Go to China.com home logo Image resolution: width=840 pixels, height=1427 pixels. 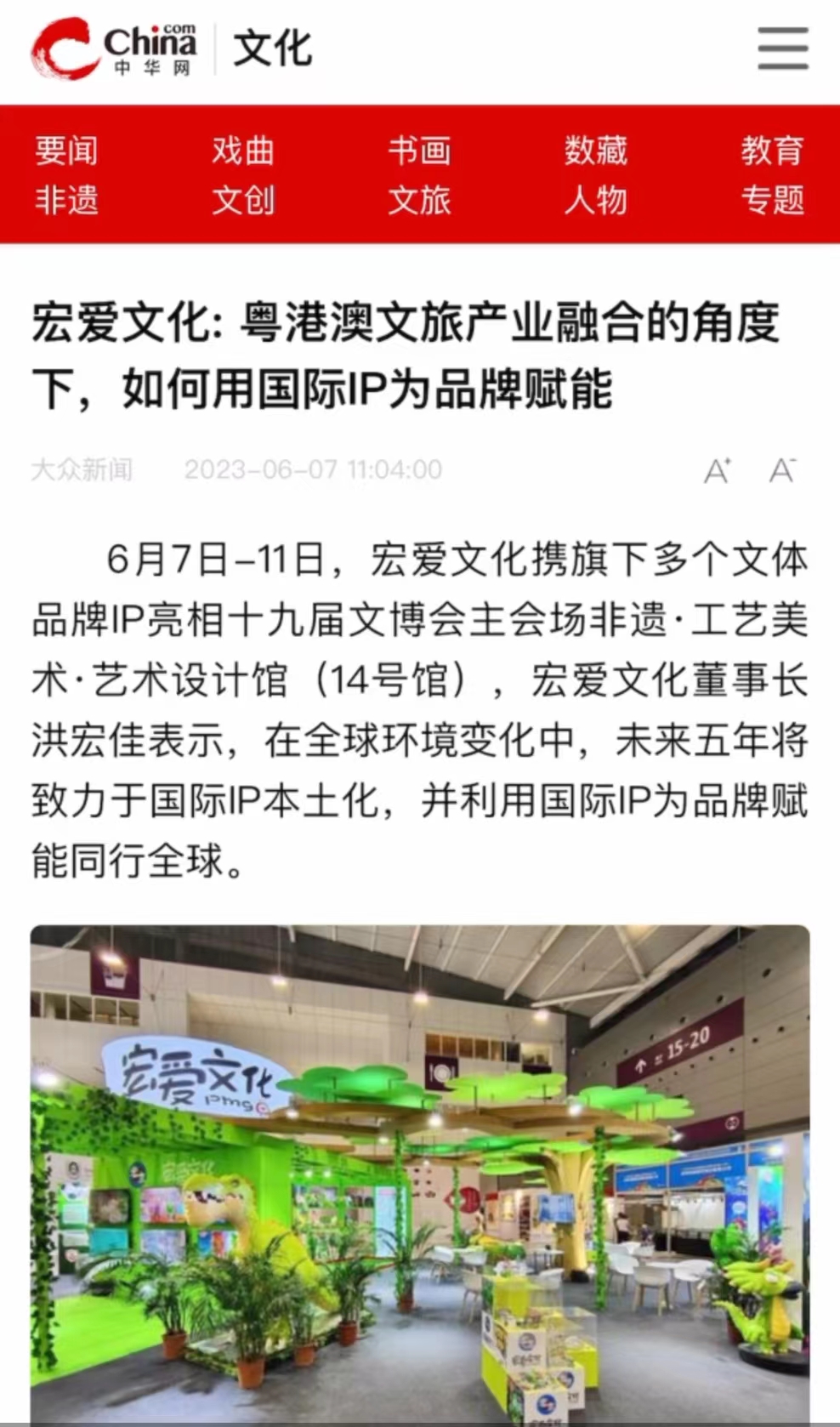(115, 49)
